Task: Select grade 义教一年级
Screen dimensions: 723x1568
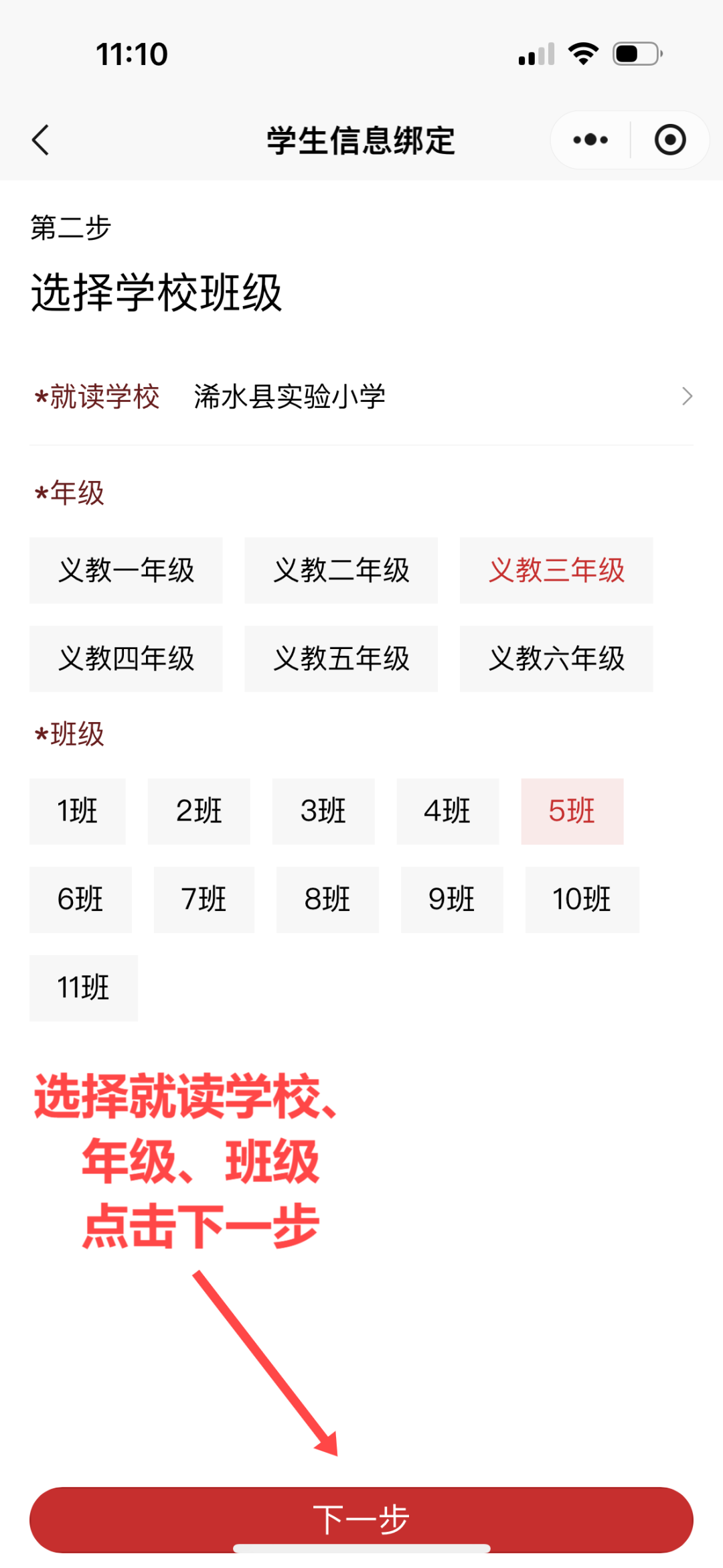Action: [x=126, y=571]
